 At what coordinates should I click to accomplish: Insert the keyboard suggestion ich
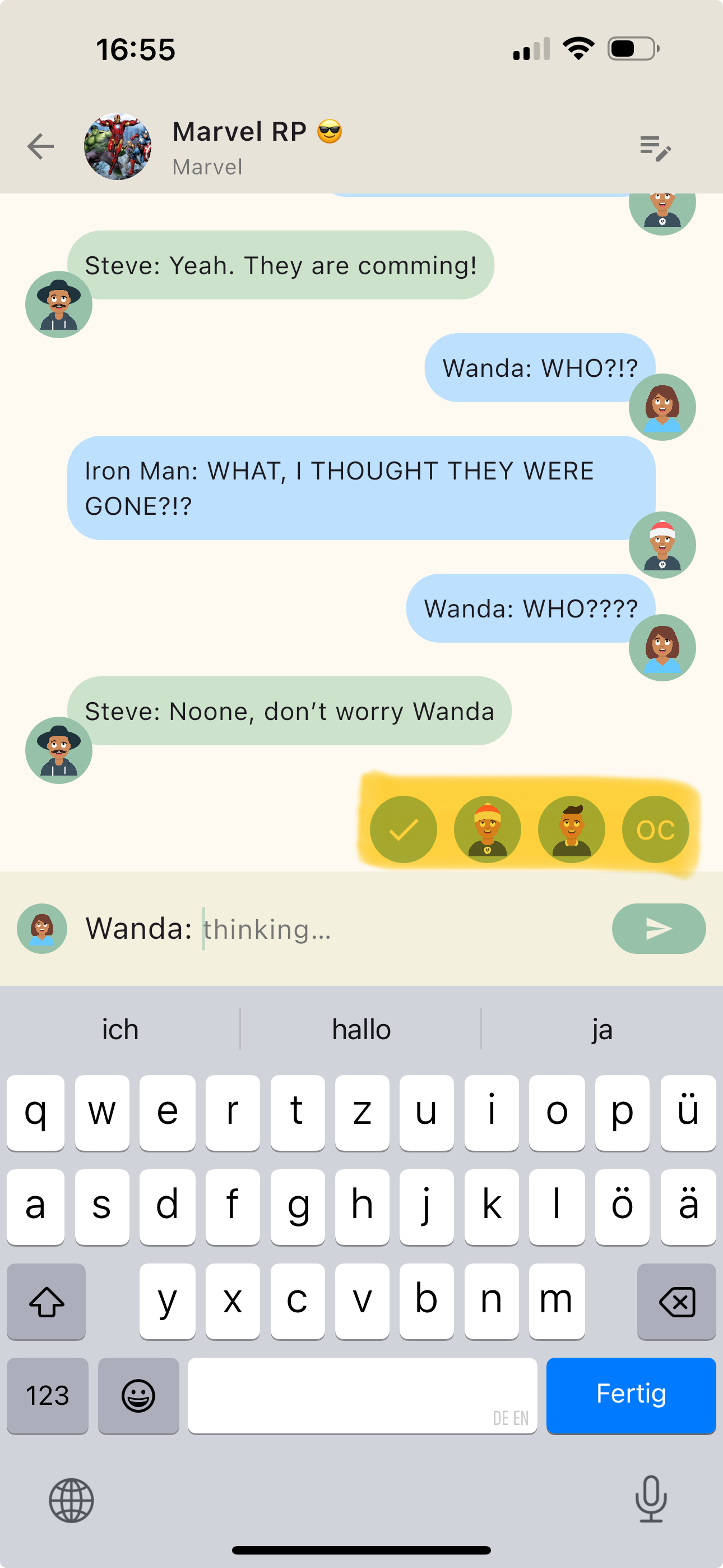point(120,1029)
